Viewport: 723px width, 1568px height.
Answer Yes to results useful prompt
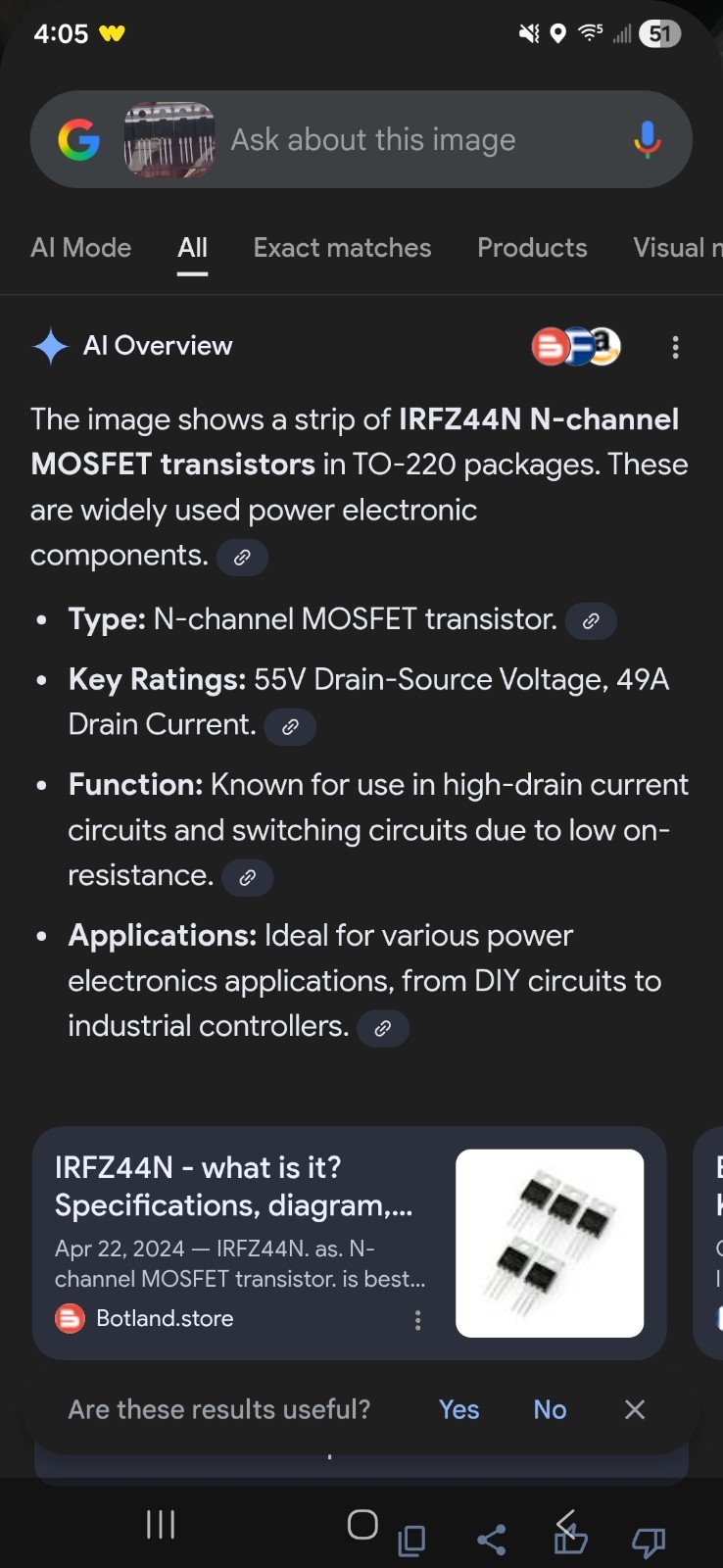coord(458,1409)
